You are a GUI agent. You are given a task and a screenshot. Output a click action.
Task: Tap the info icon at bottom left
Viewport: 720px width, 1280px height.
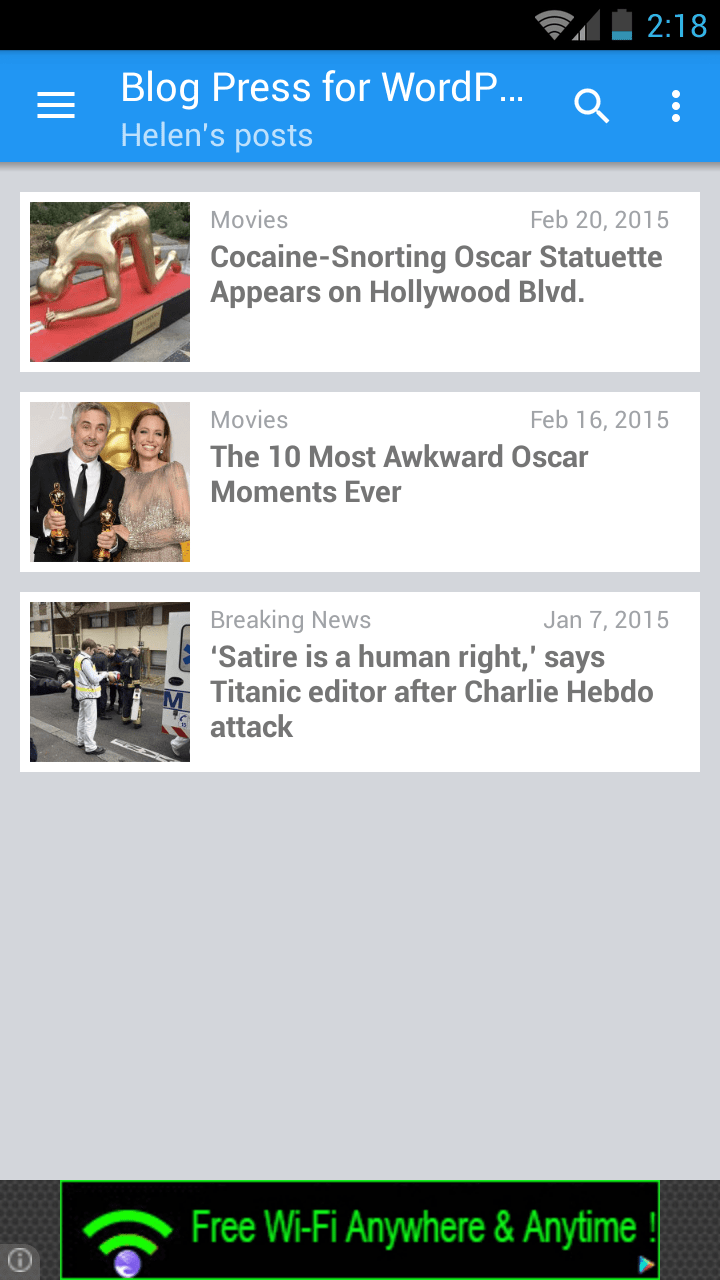(x=20, y=1259)
